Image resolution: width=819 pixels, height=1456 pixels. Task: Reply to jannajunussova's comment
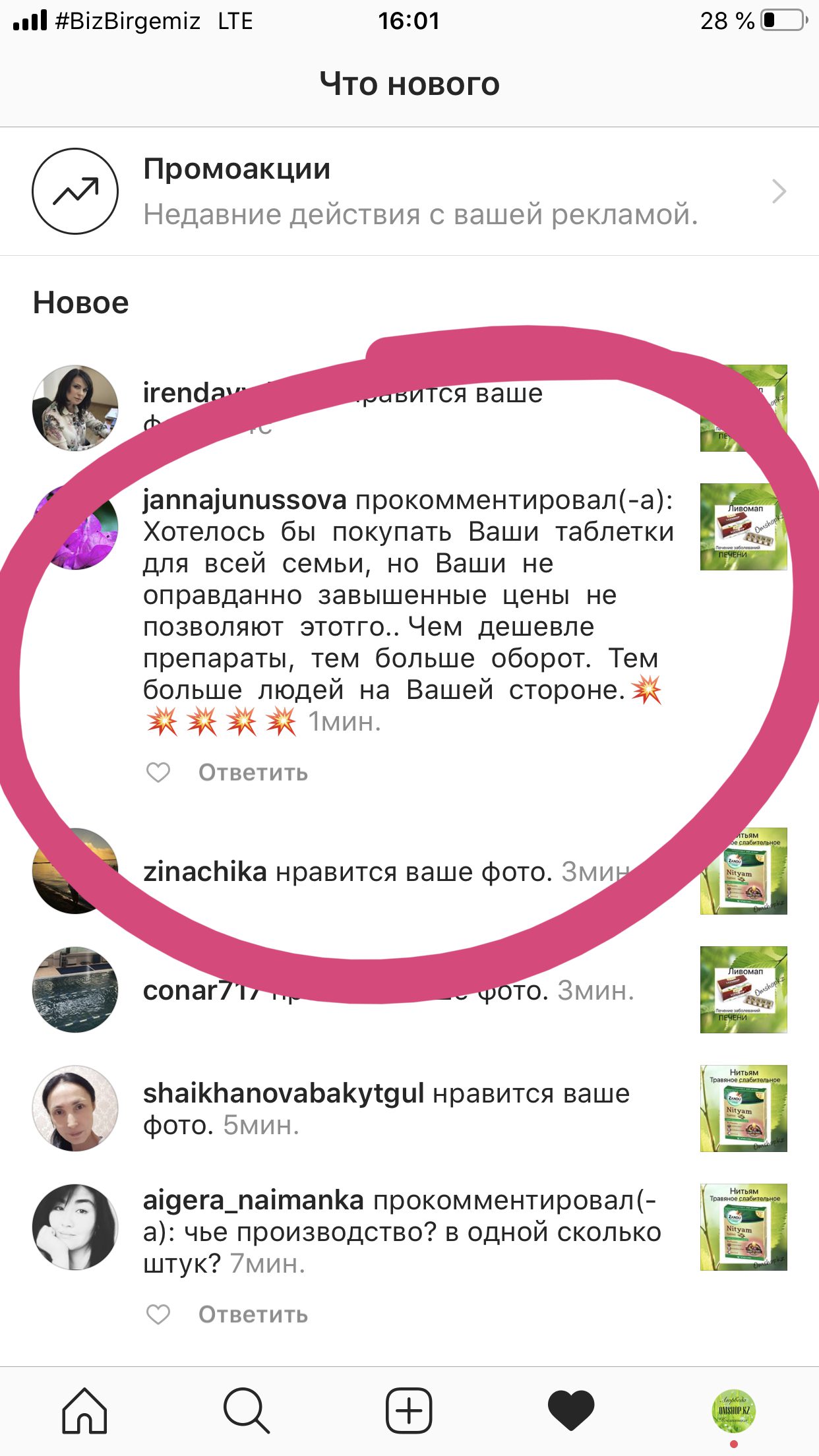coord(253,772)
